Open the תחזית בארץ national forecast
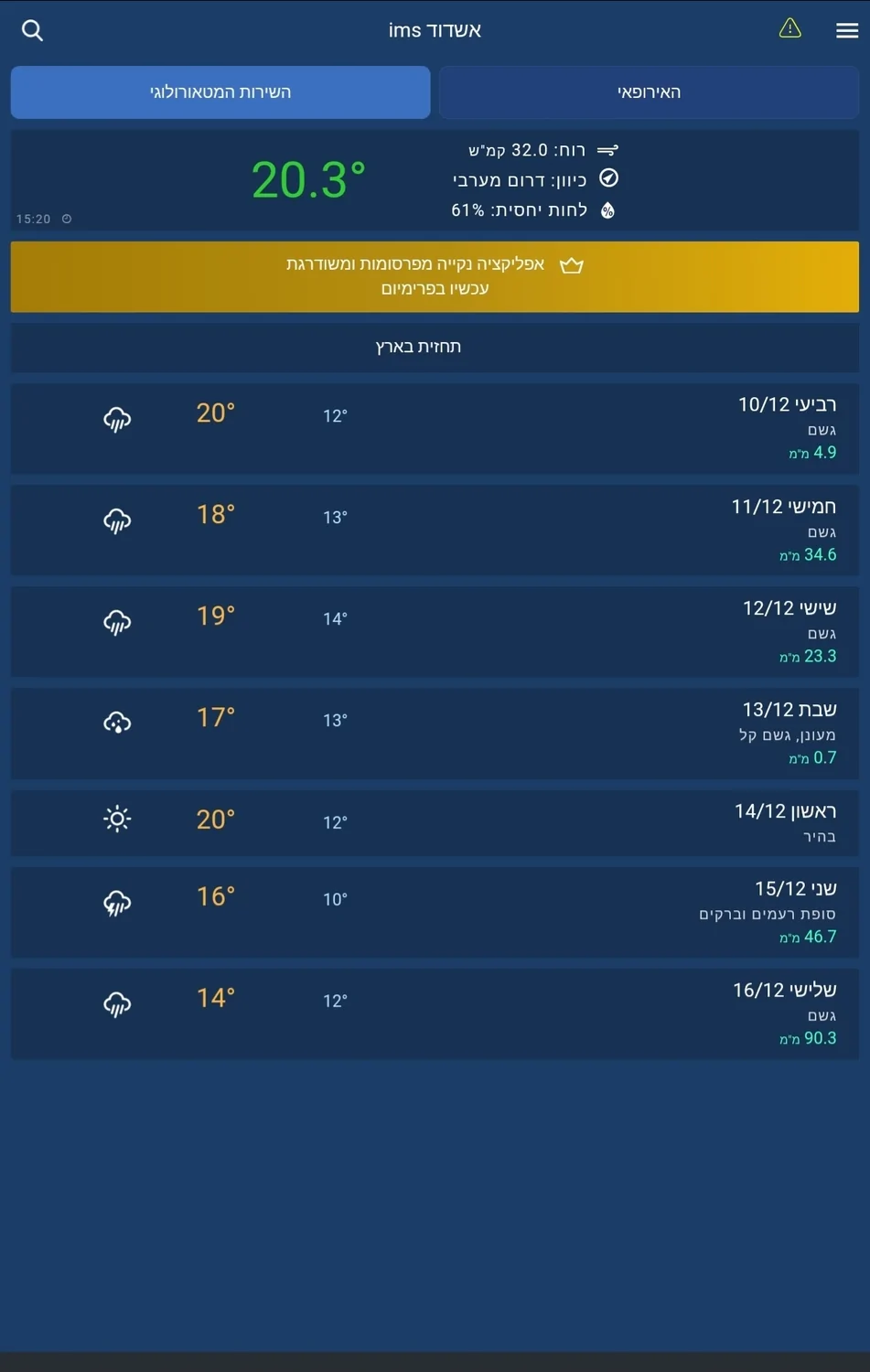 pyautogui.click(x=435, y=347)
